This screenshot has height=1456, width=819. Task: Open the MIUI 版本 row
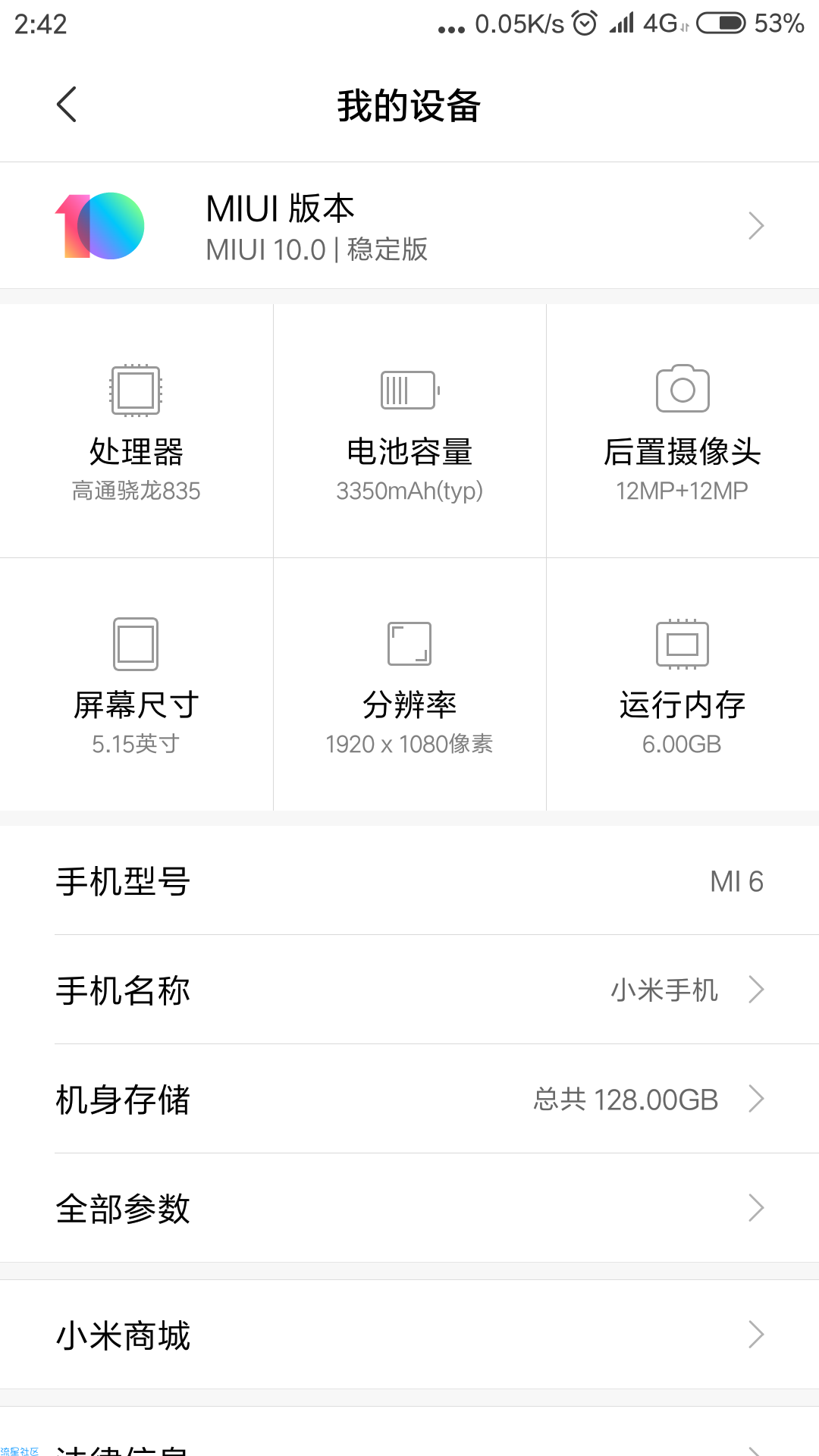coord(409,225)
